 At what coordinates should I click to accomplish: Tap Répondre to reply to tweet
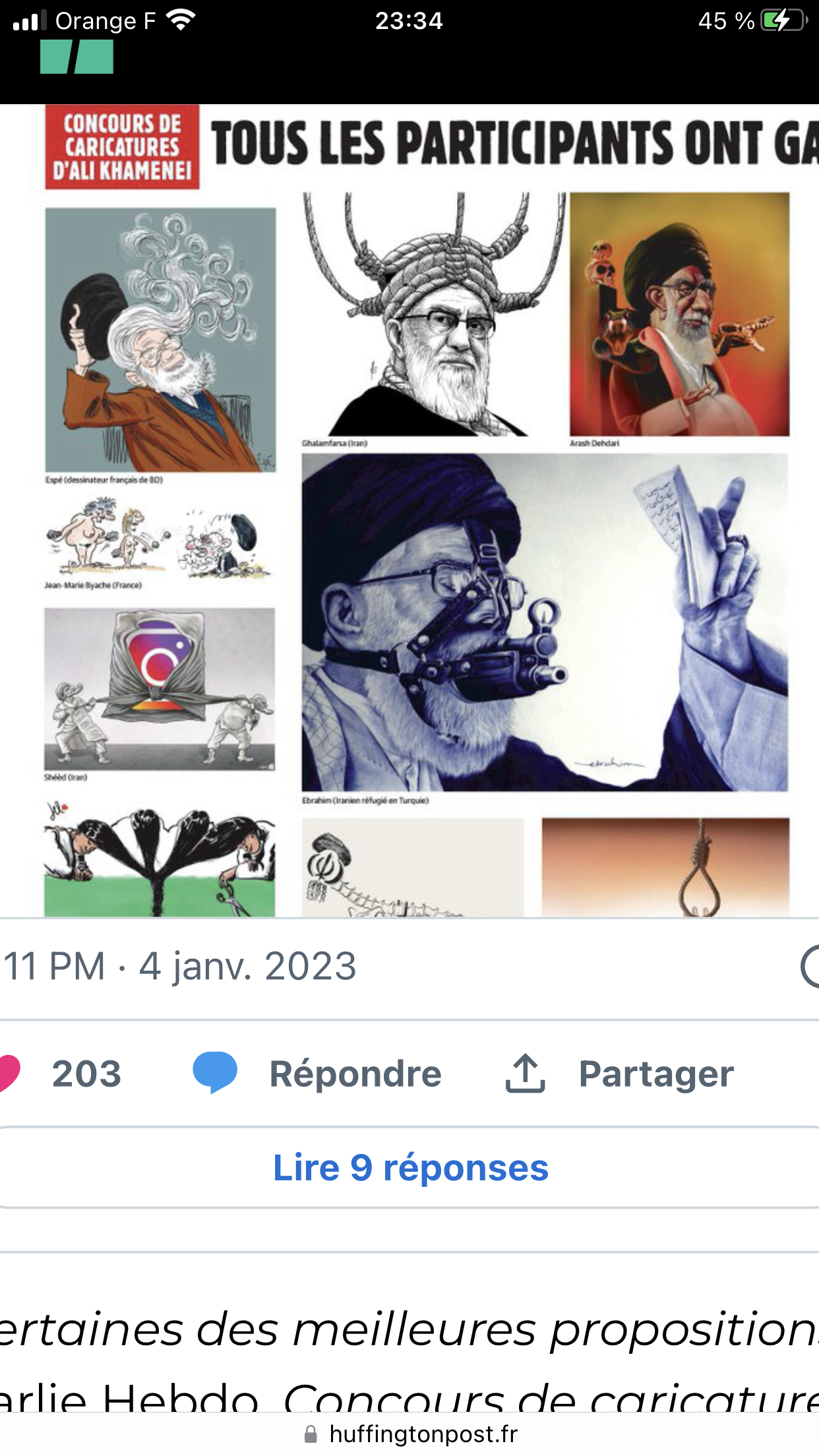point(317,1074)
